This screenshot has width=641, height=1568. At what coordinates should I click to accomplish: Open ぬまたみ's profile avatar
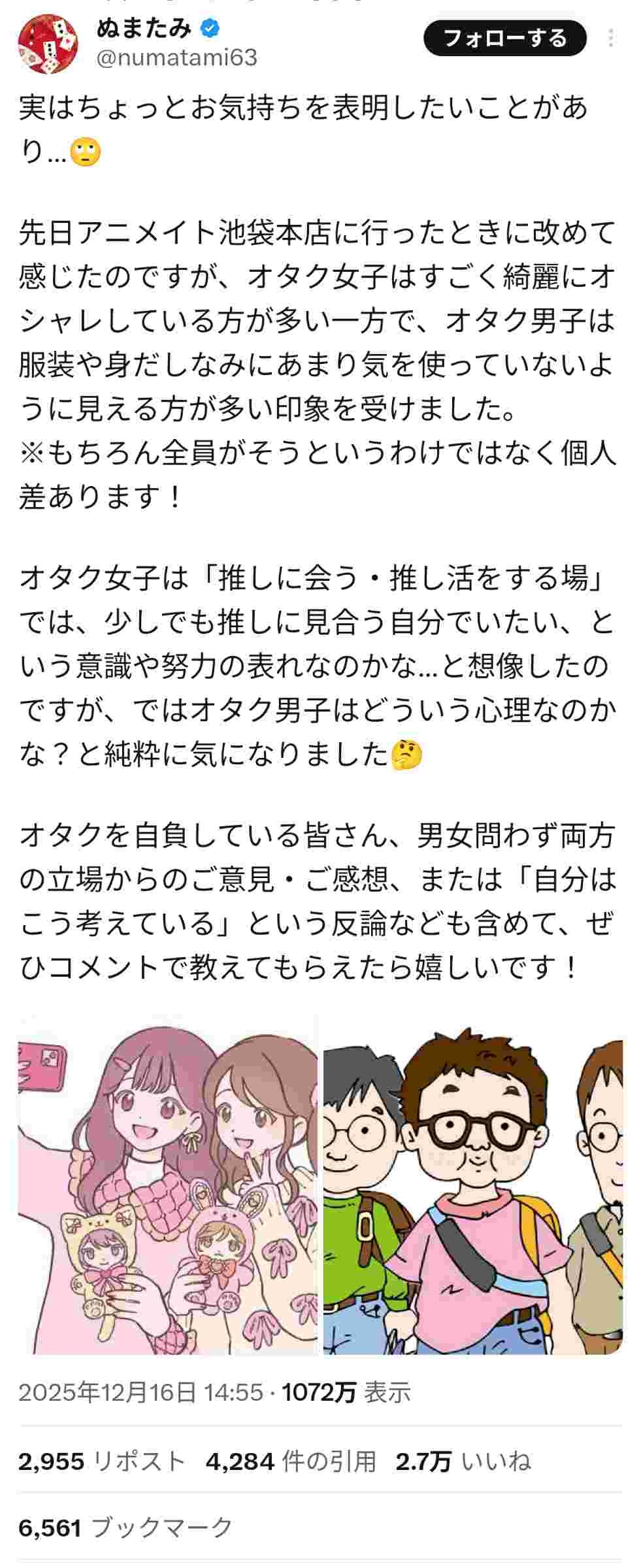click(x=48, y=46)
